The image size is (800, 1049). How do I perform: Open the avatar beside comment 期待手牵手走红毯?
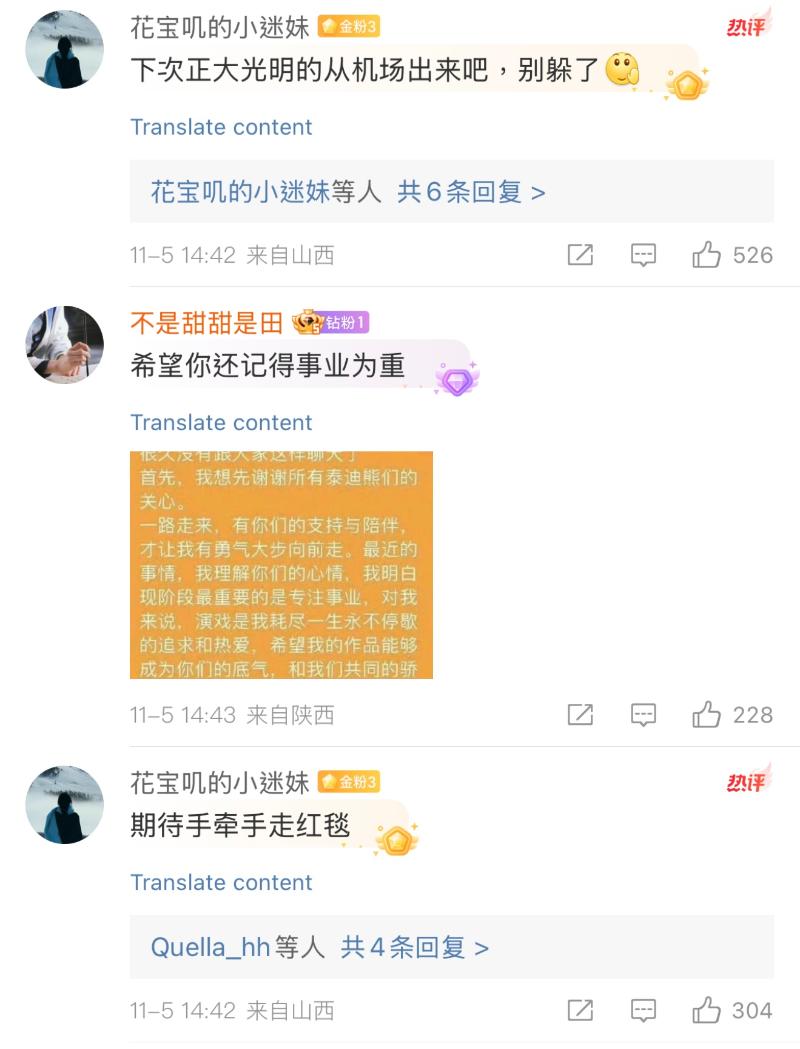click(x=64, y=805)
